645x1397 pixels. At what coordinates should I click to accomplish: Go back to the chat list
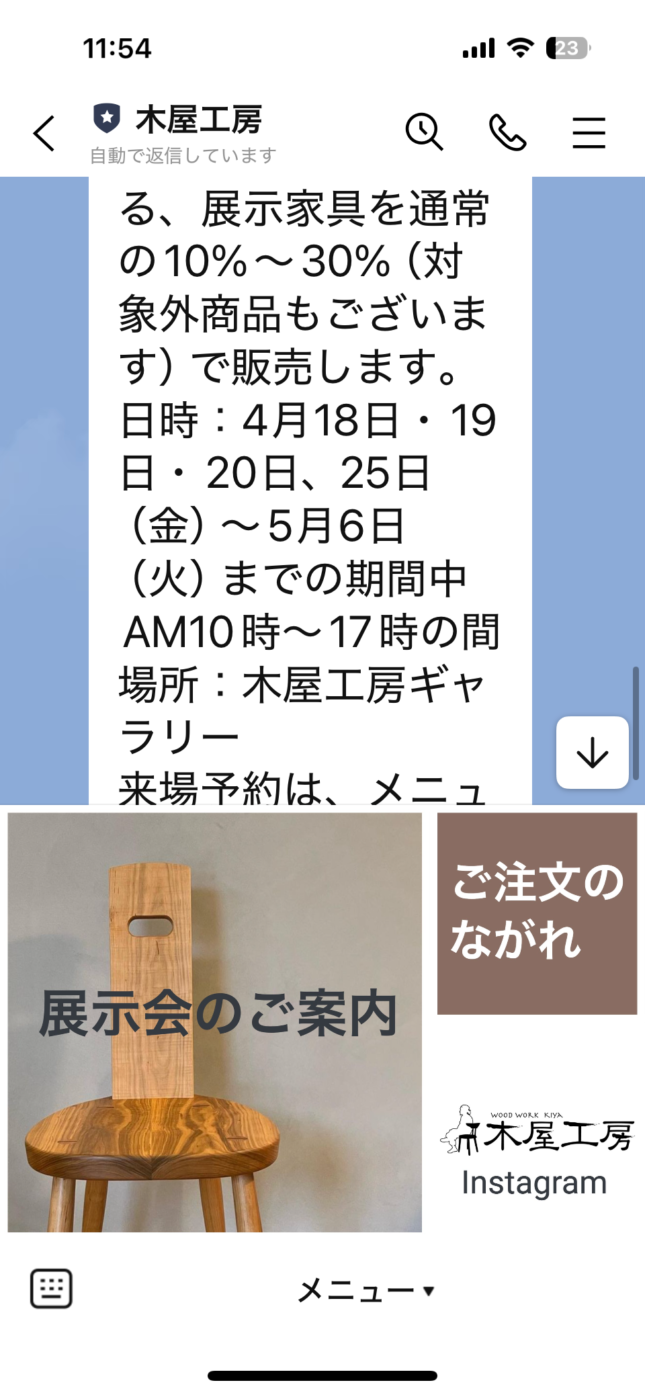tap(44, 133)
